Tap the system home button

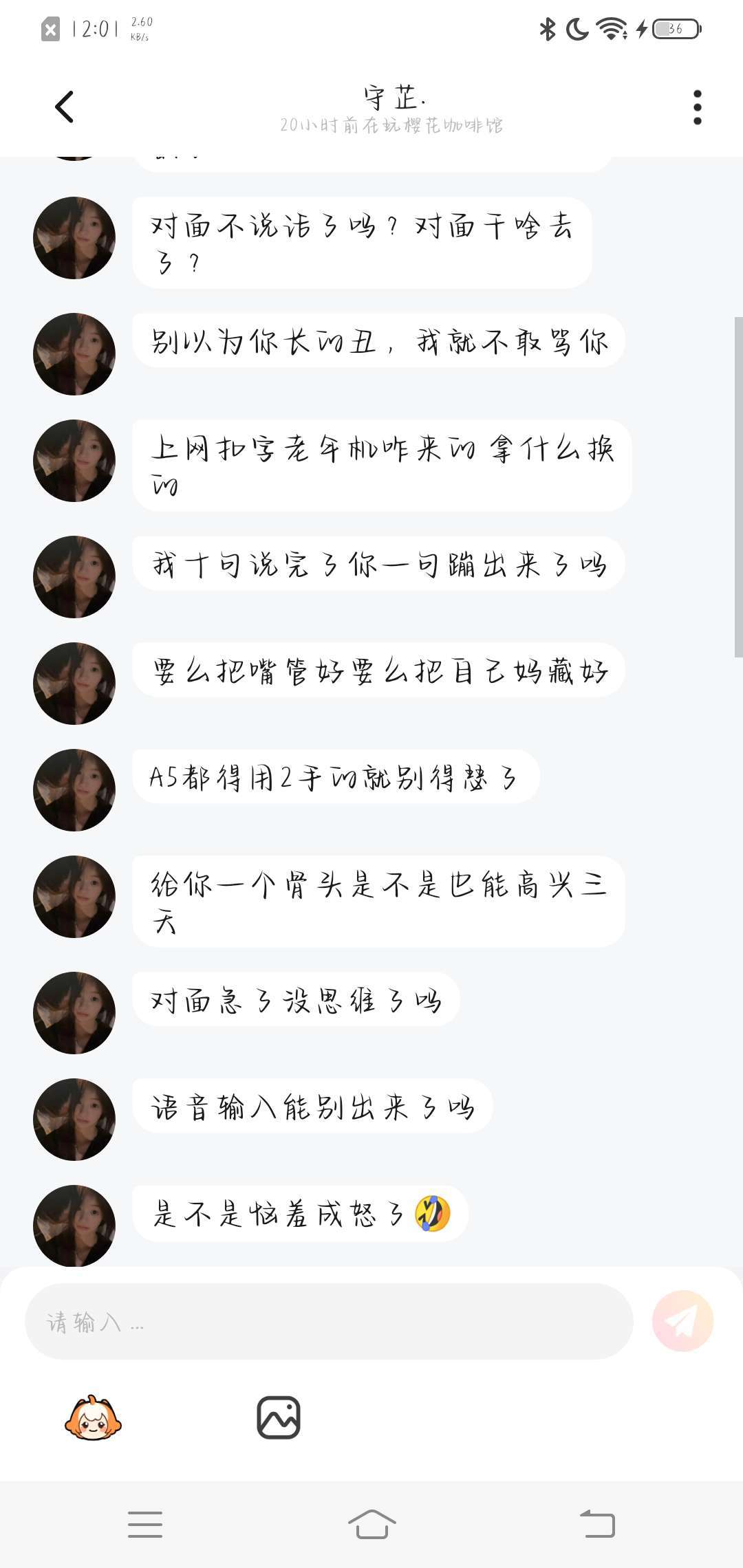371,1524
